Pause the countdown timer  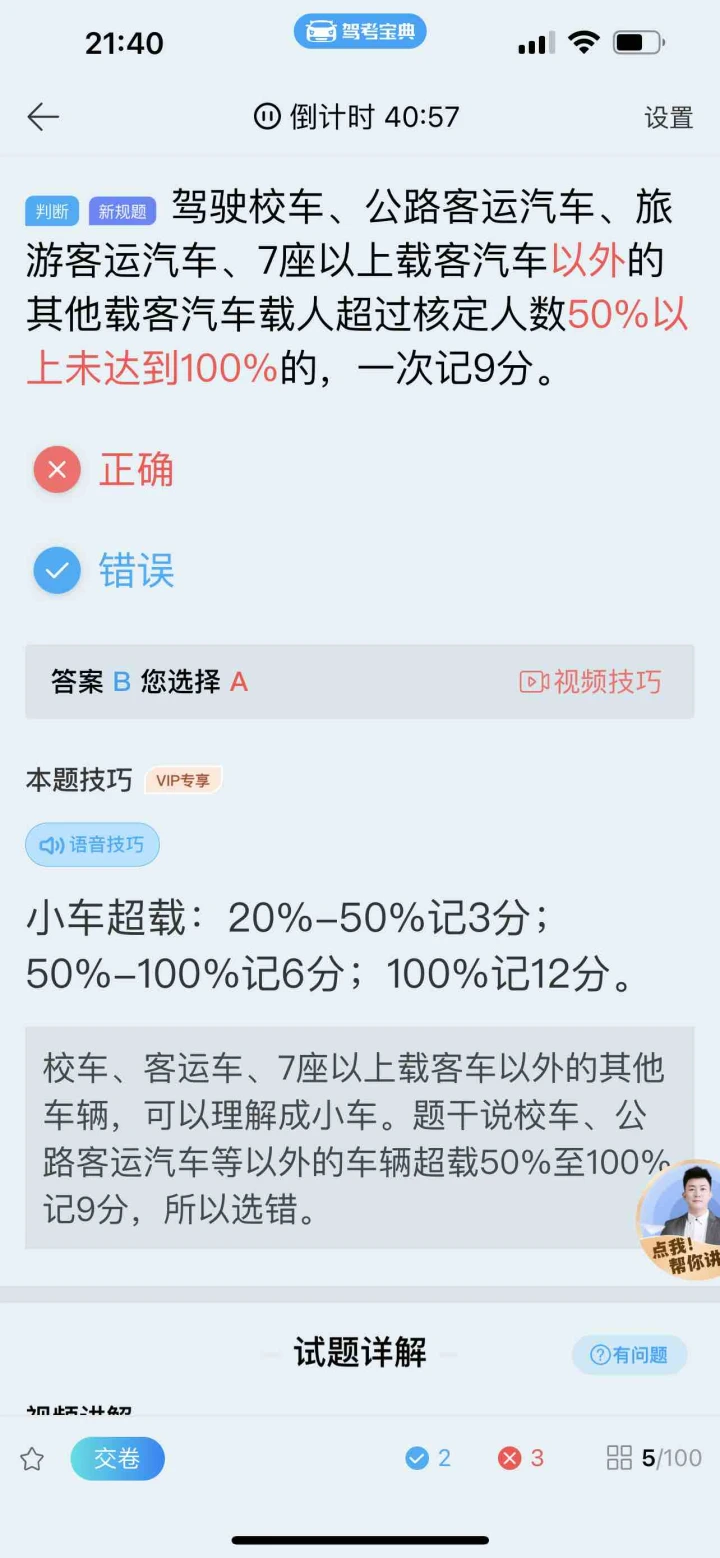tap(266, 117)
